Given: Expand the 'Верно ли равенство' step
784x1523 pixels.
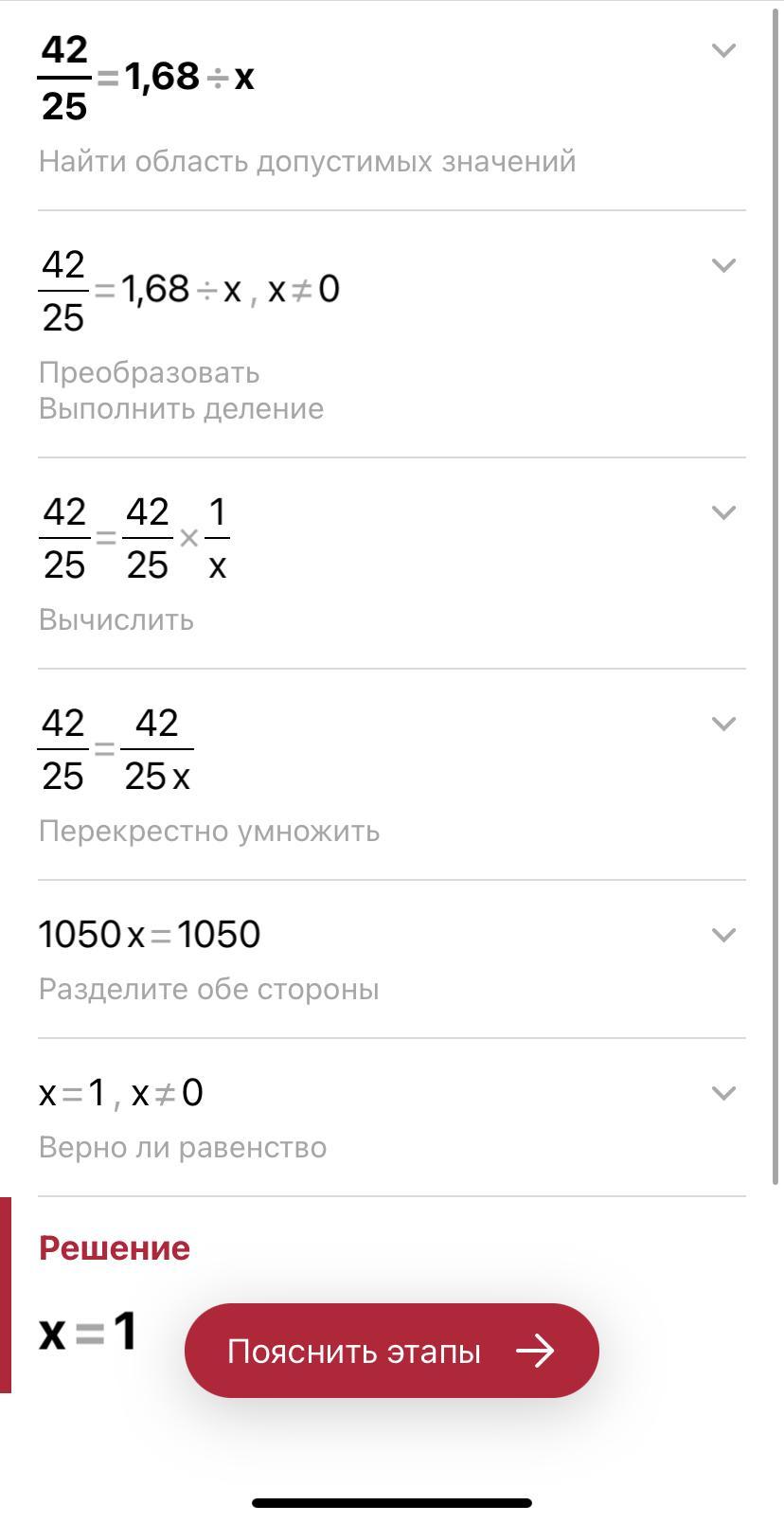Looking at the screenshot, I should click(x=723, y=1094).
